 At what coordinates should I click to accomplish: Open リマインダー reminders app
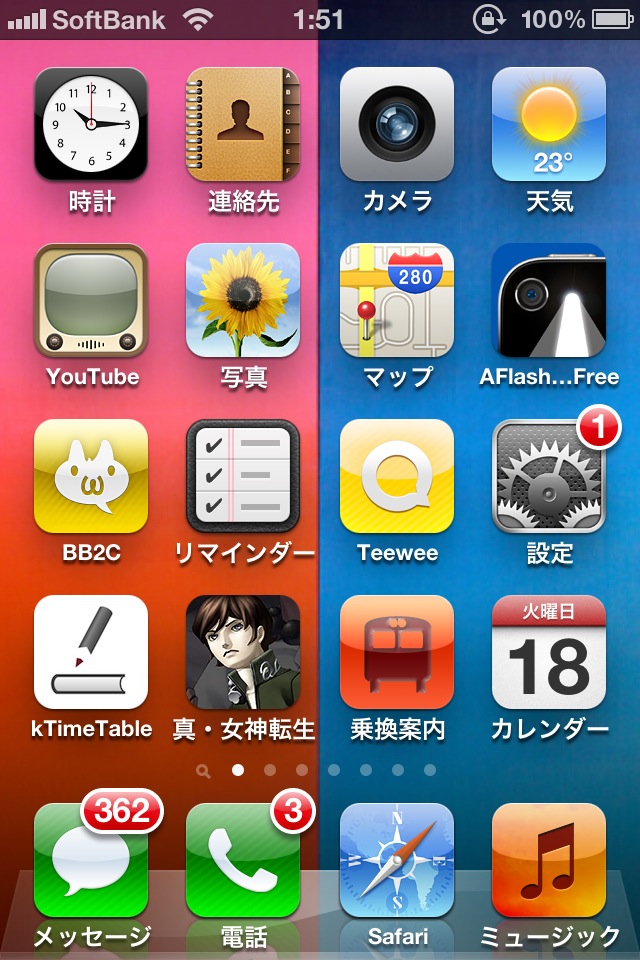(x=243, y=476)
